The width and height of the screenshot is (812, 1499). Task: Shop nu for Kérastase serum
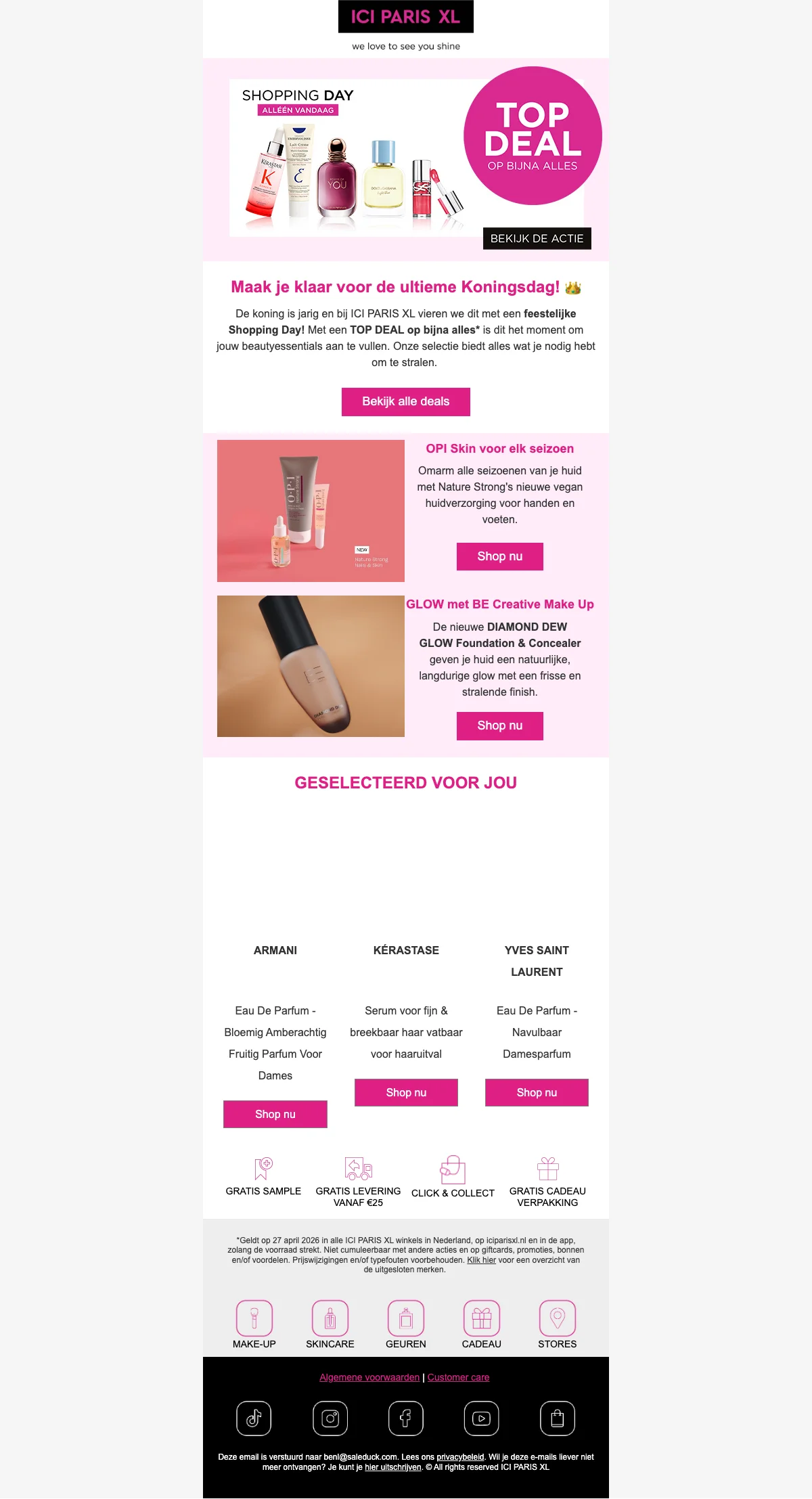click(406, 1092)
